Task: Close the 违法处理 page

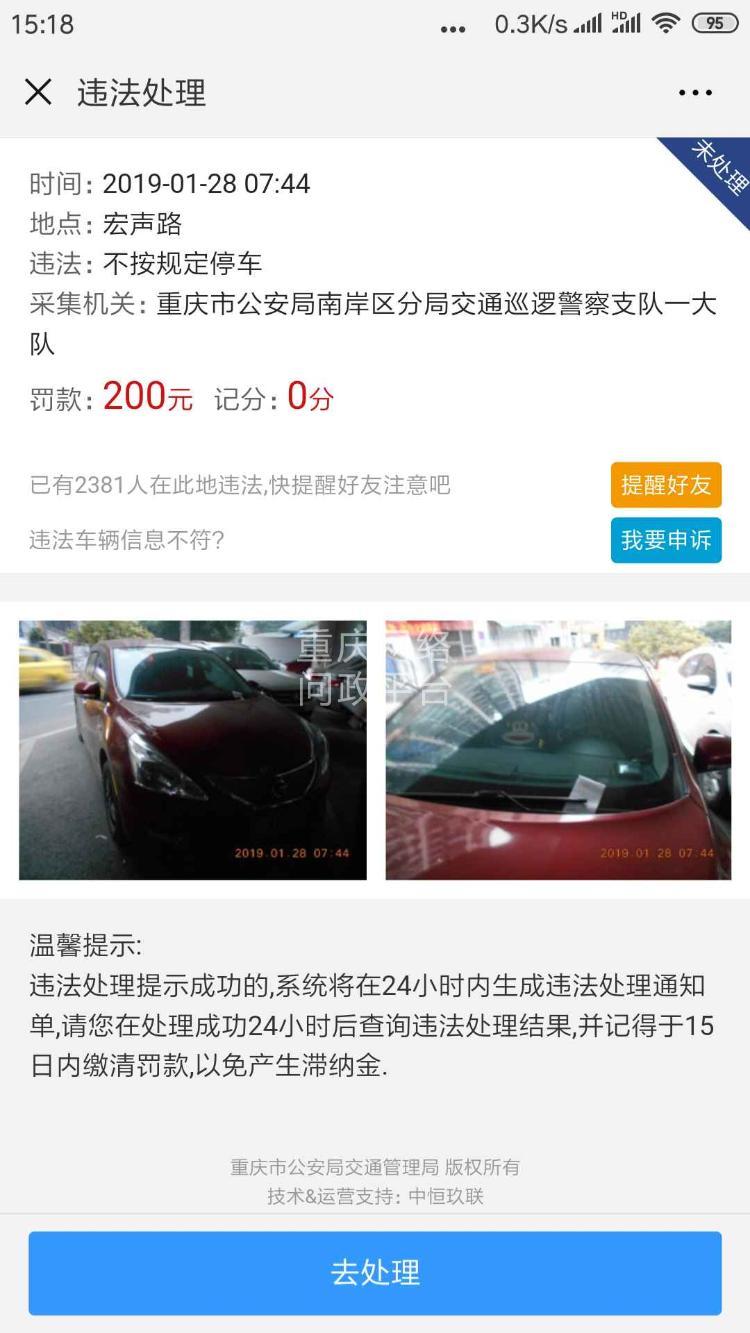Action: click(38, 92)
